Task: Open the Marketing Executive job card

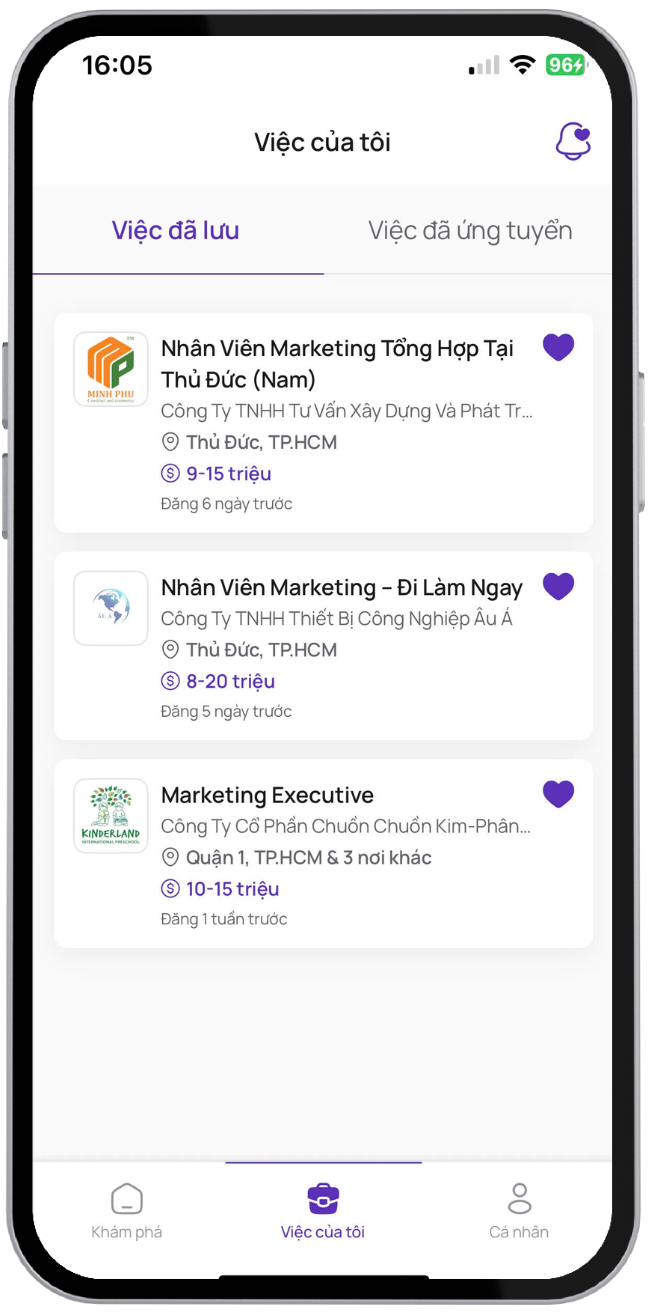Action: coord(267,796)
